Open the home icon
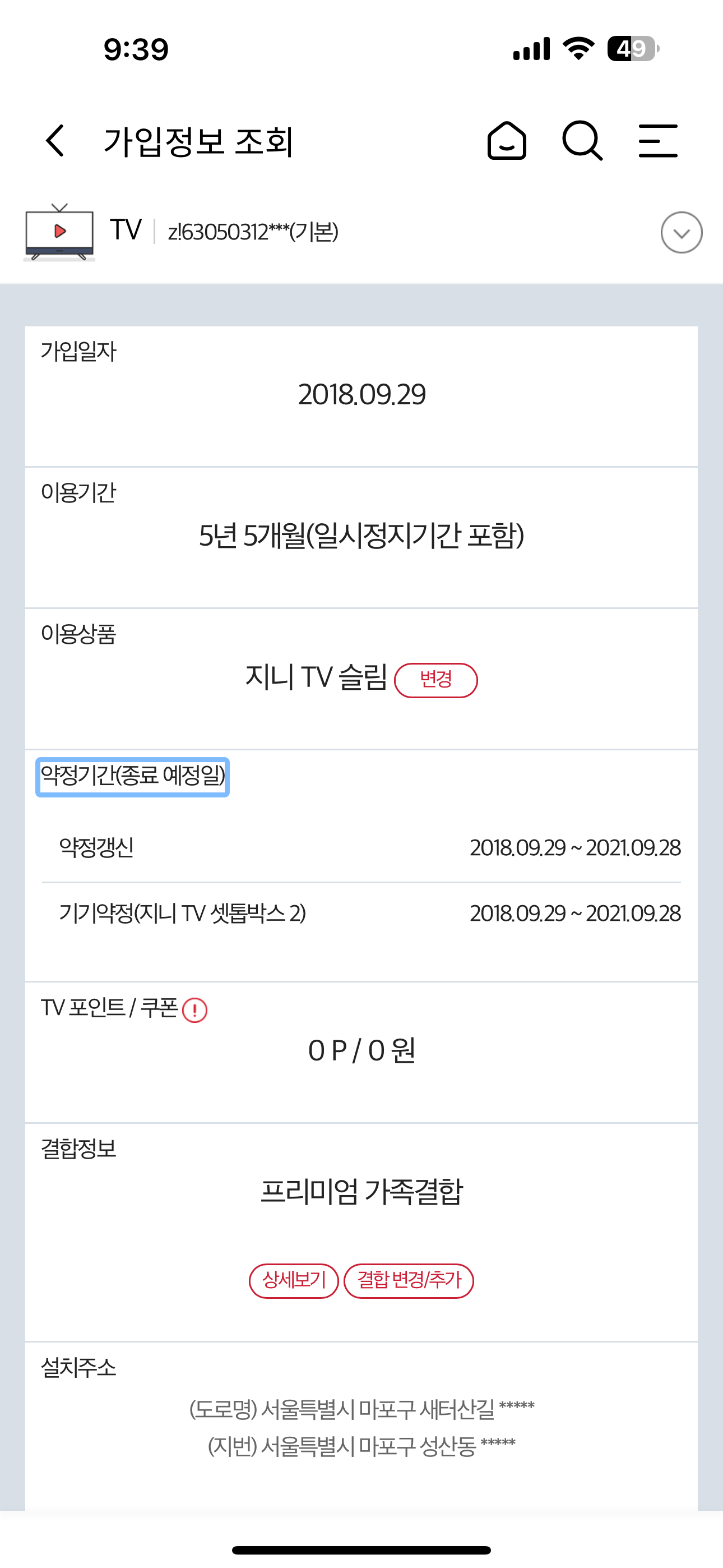The height and width of the screenshot is (1568, 723). 506,141
